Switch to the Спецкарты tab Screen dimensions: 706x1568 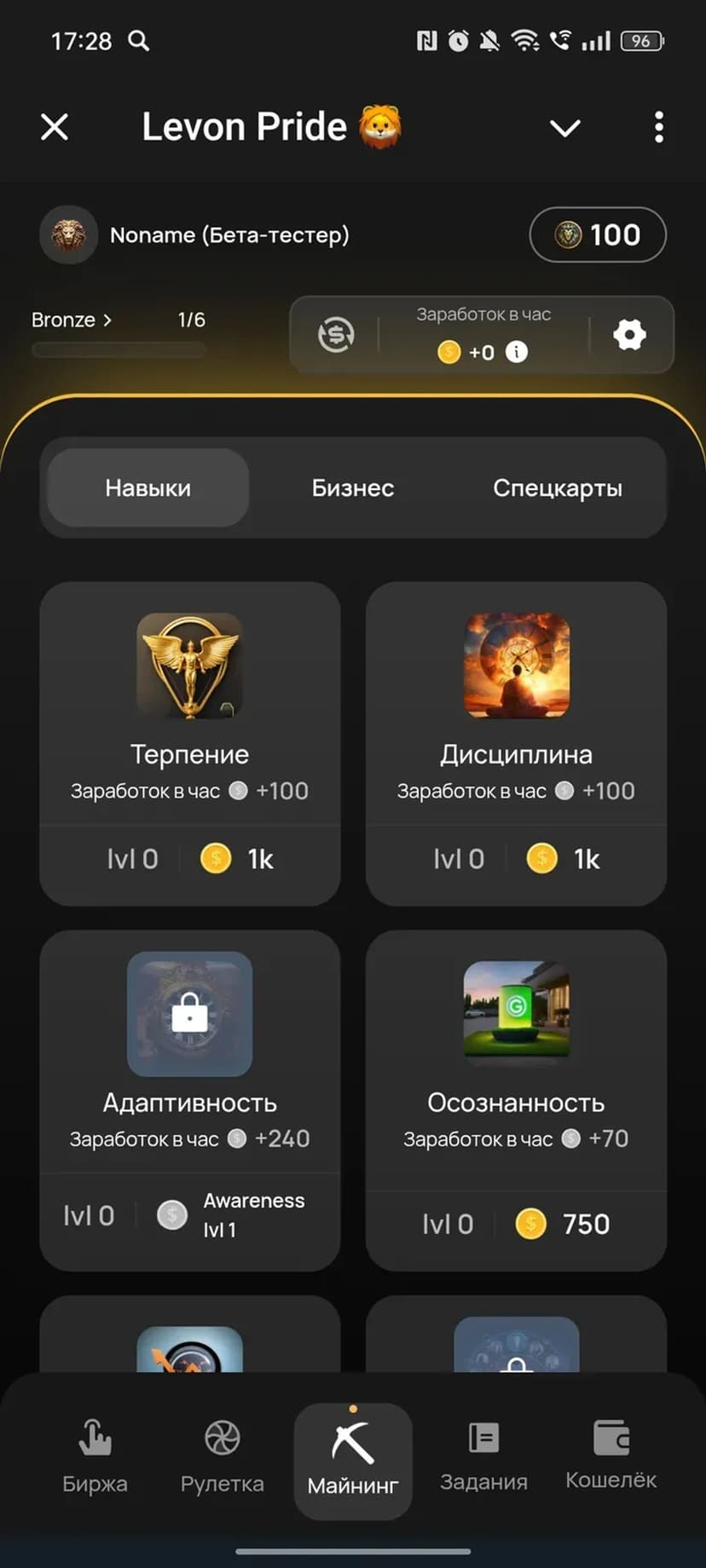click(558, 488)
